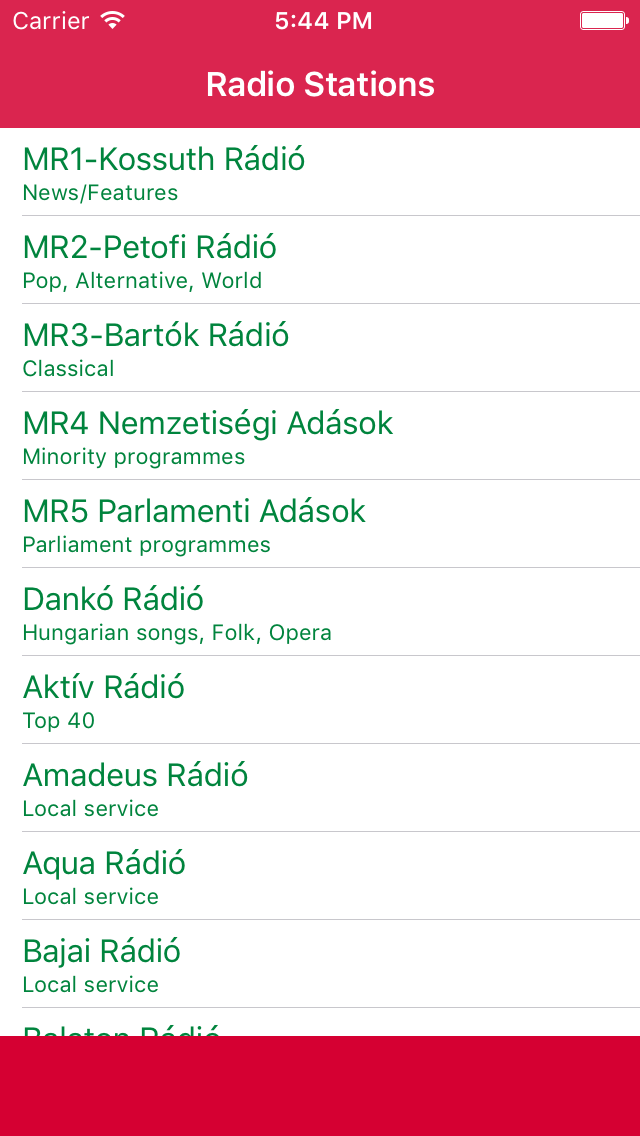Image resolution: width=640 pixels, height=1136 pixels.
Task: Choose MR5 Parlamenti Adások
Action: click(x=320, y=524)
